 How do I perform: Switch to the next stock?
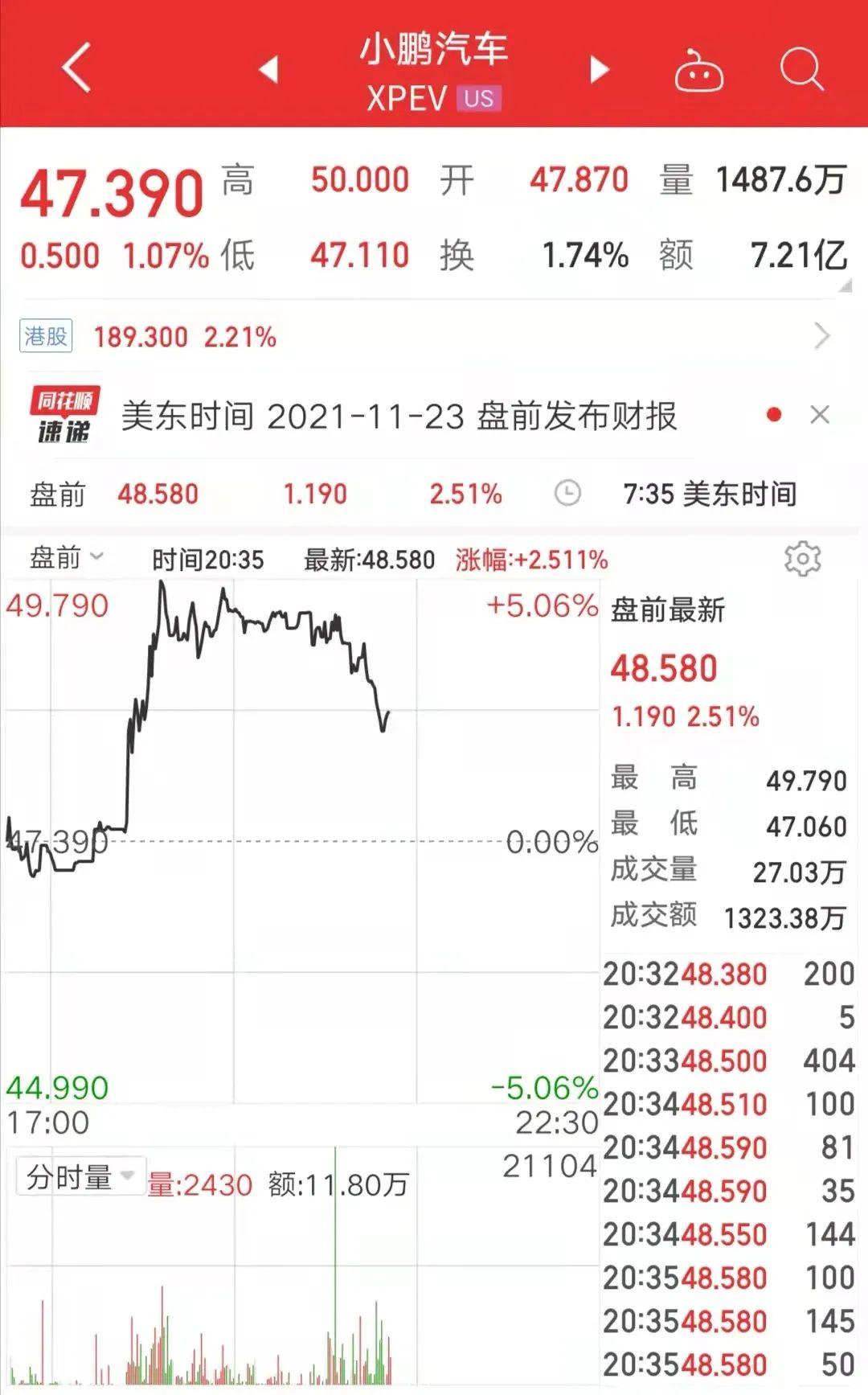click(599, 69)
